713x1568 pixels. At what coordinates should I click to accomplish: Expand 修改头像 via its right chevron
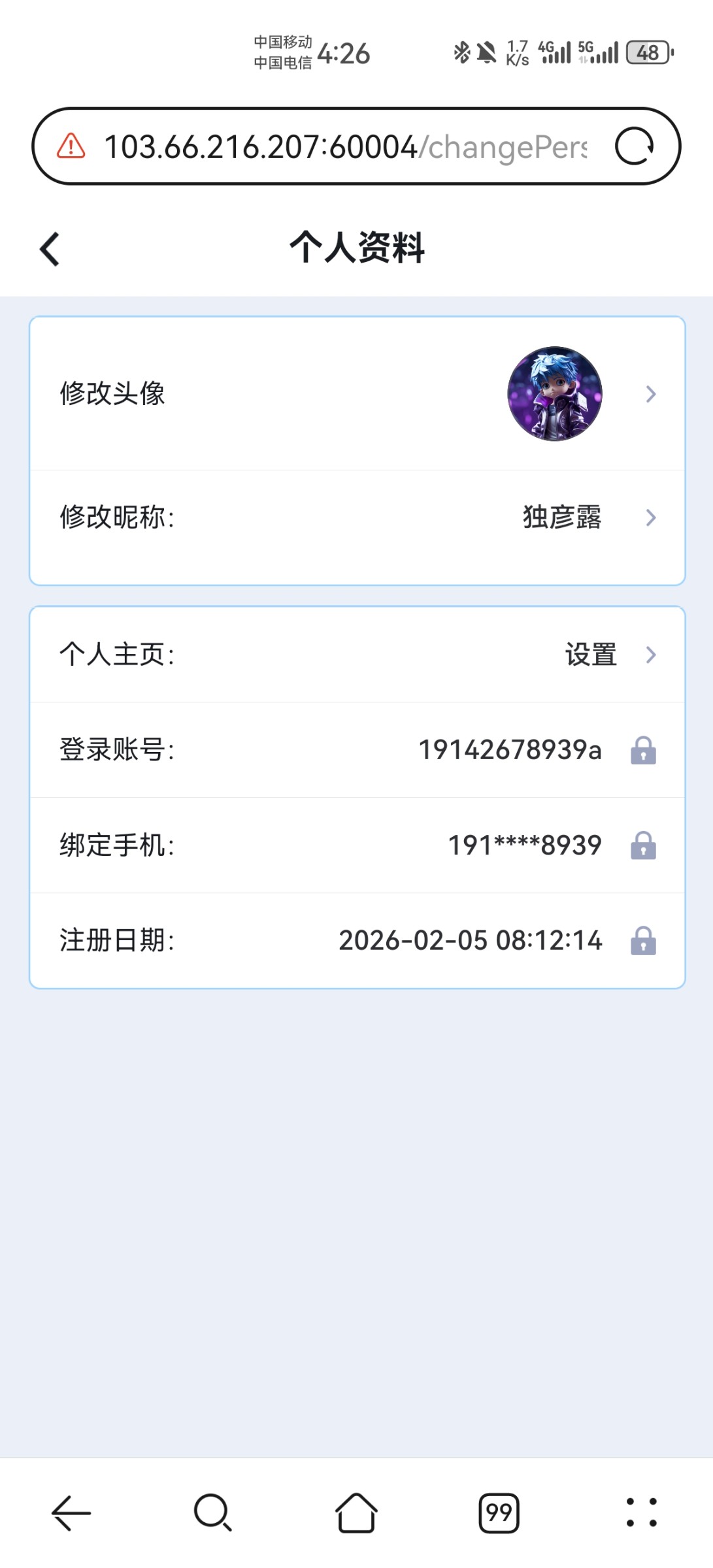point(650,393)
